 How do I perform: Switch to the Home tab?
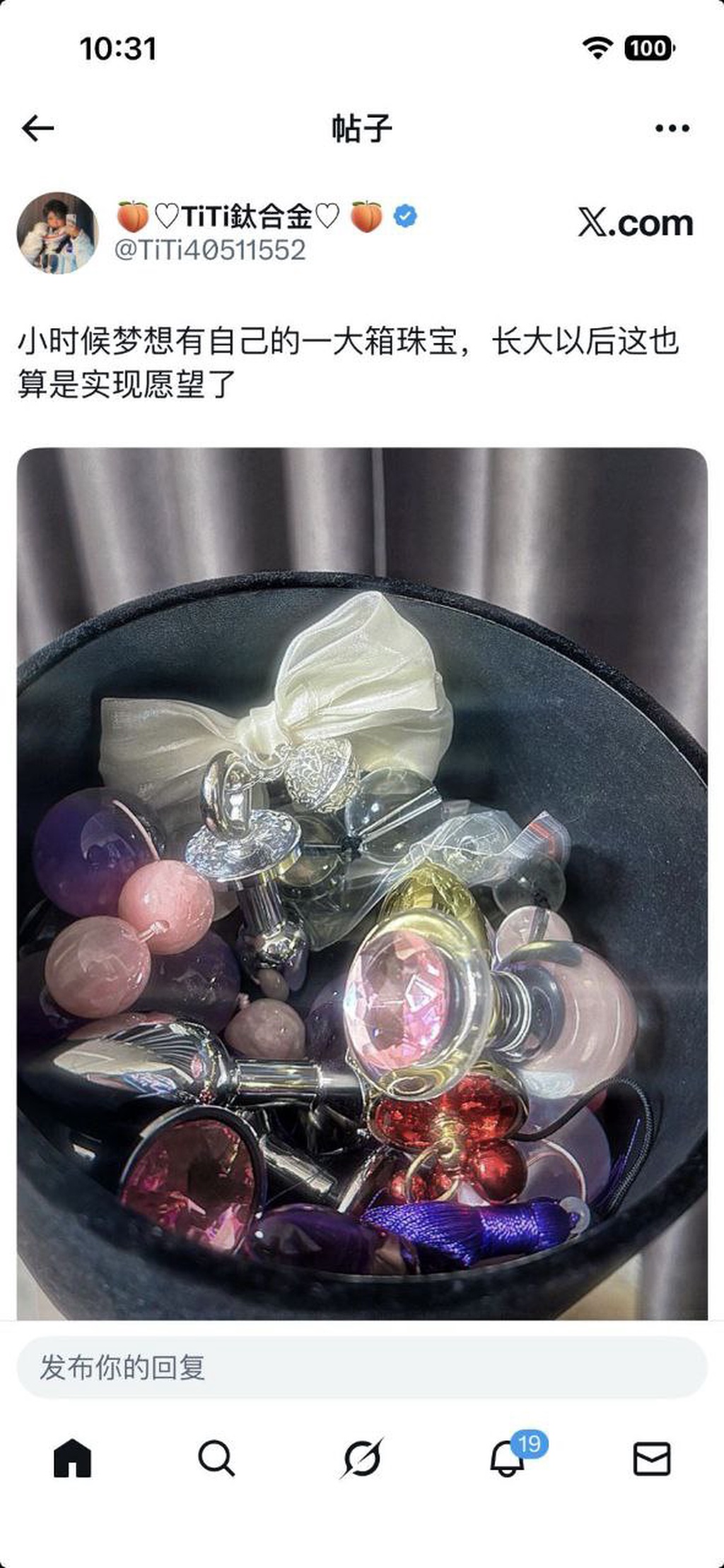[73, 1458]
